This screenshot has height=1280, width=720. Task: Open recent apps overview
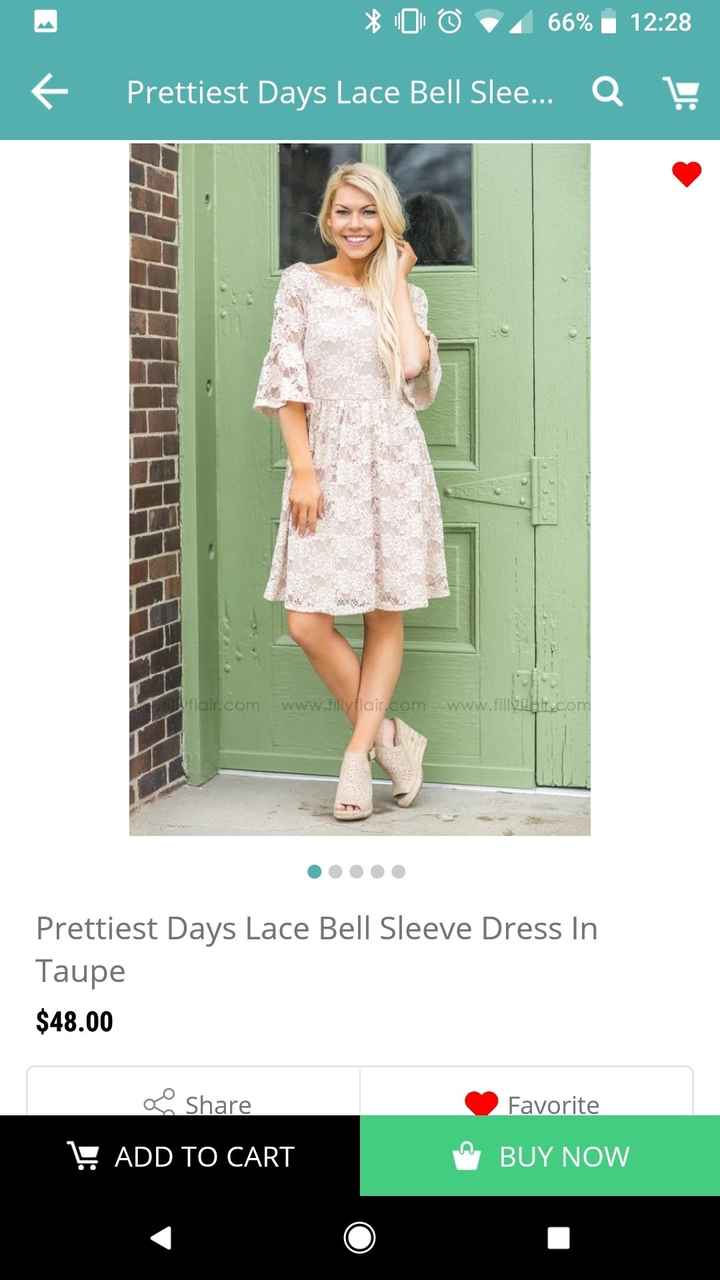coord(558,1238)
